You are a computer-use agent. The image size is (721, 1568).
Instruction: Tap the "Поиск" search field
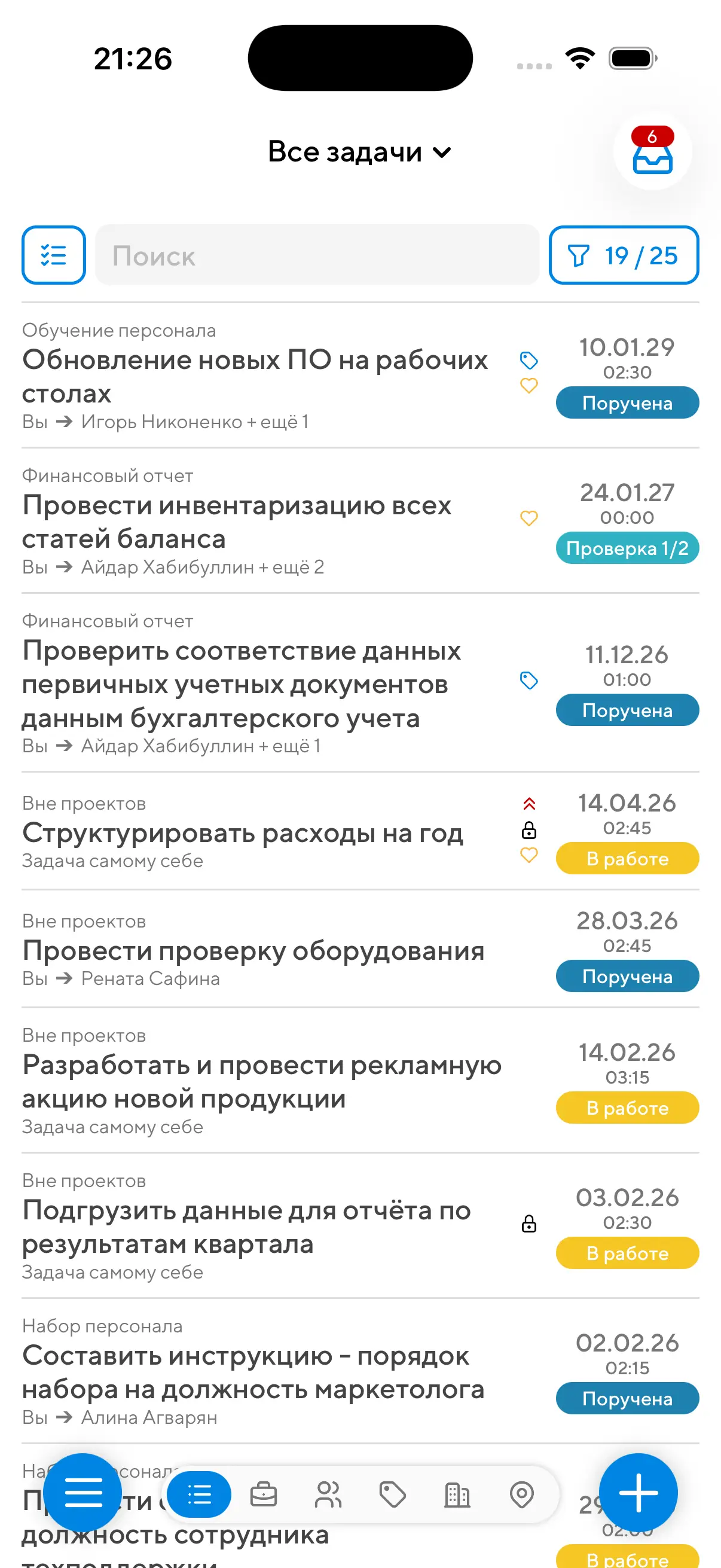click(x=317, y=255)
